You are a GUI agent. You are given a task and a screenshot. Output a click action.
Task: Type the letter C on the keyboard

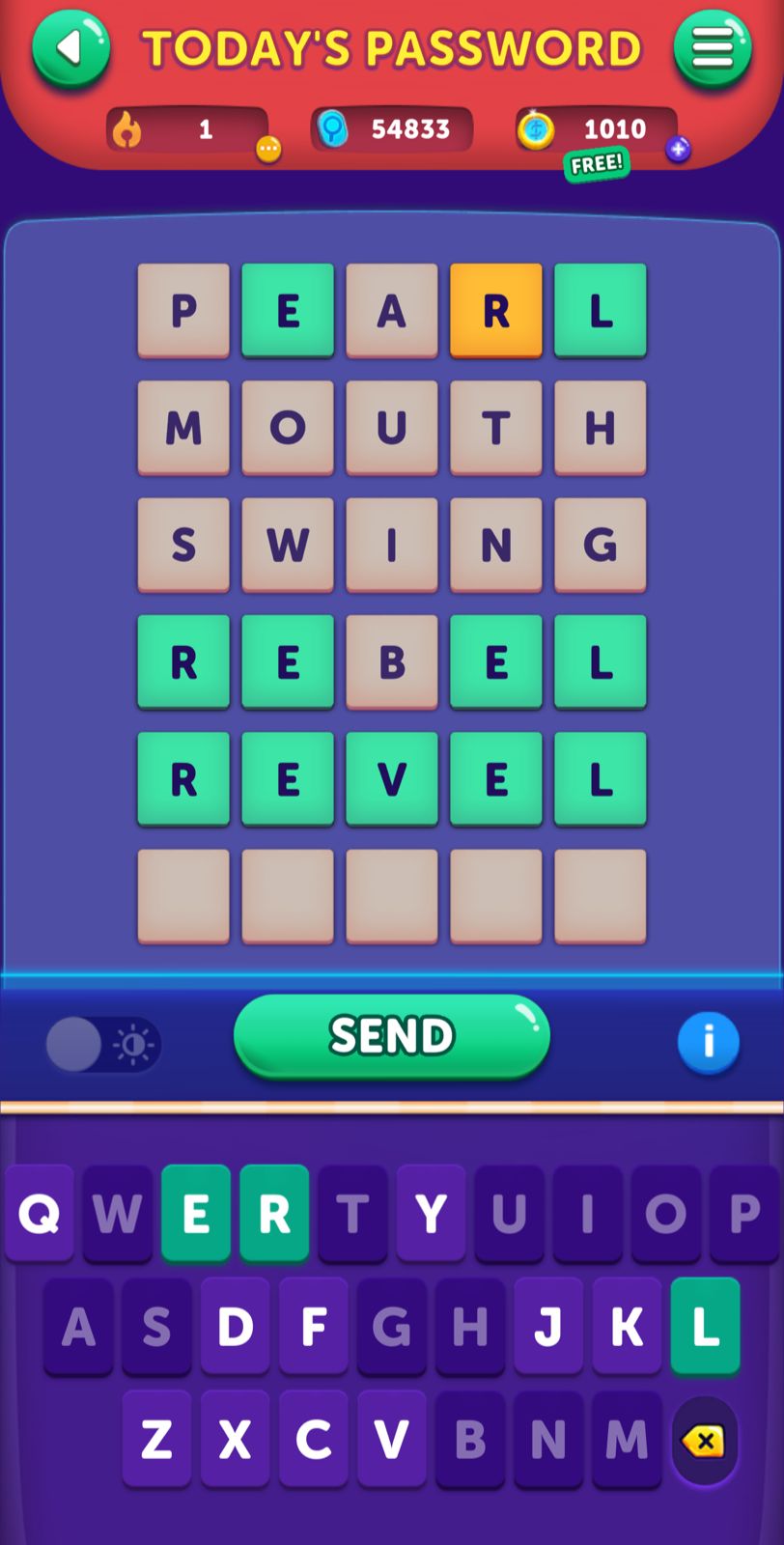pyautogui.click(x=313, y=1440)
